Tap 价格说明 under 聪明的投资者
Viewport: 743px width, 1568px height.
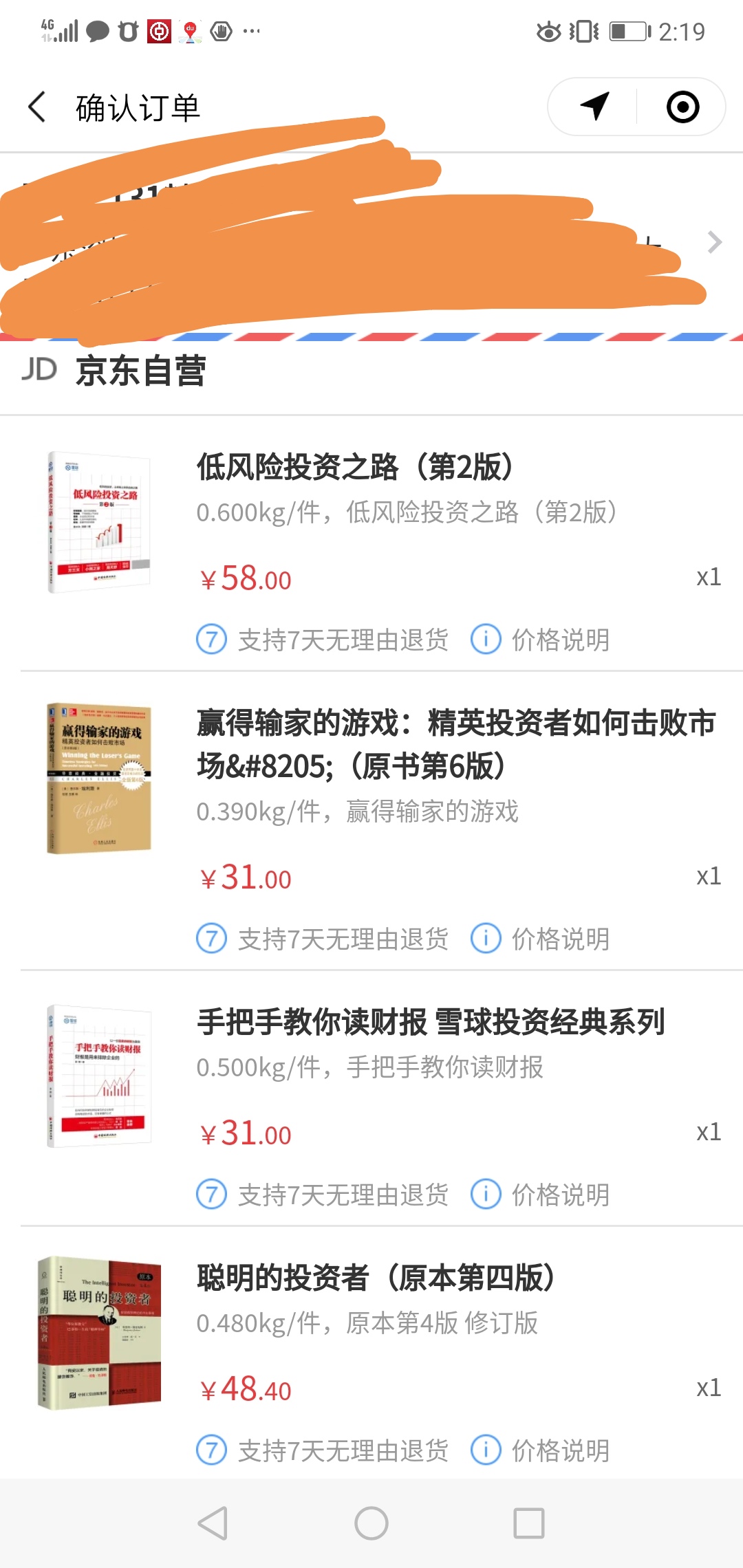(541, 1450)
